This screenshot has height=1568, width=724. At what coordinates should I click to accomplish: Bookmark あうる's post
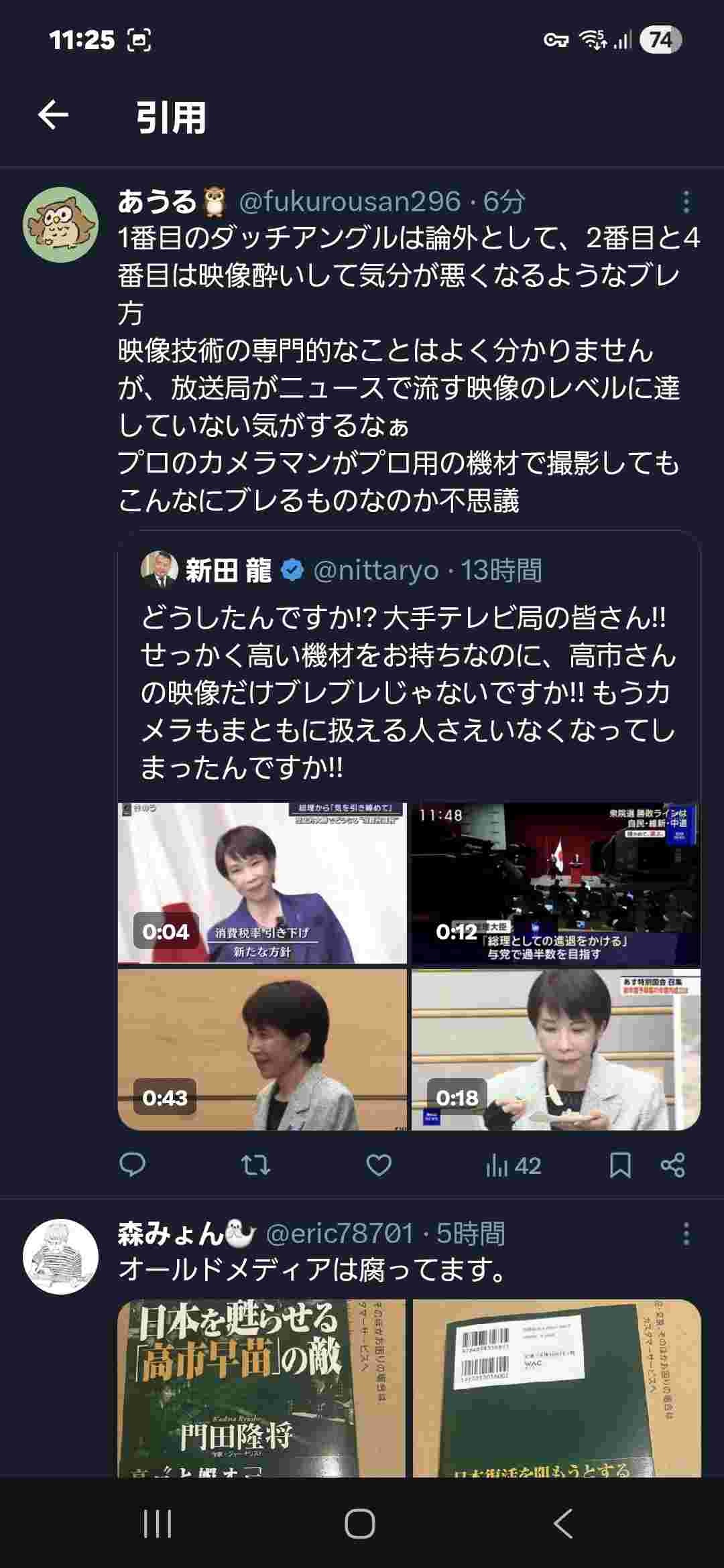[620, 1165]
